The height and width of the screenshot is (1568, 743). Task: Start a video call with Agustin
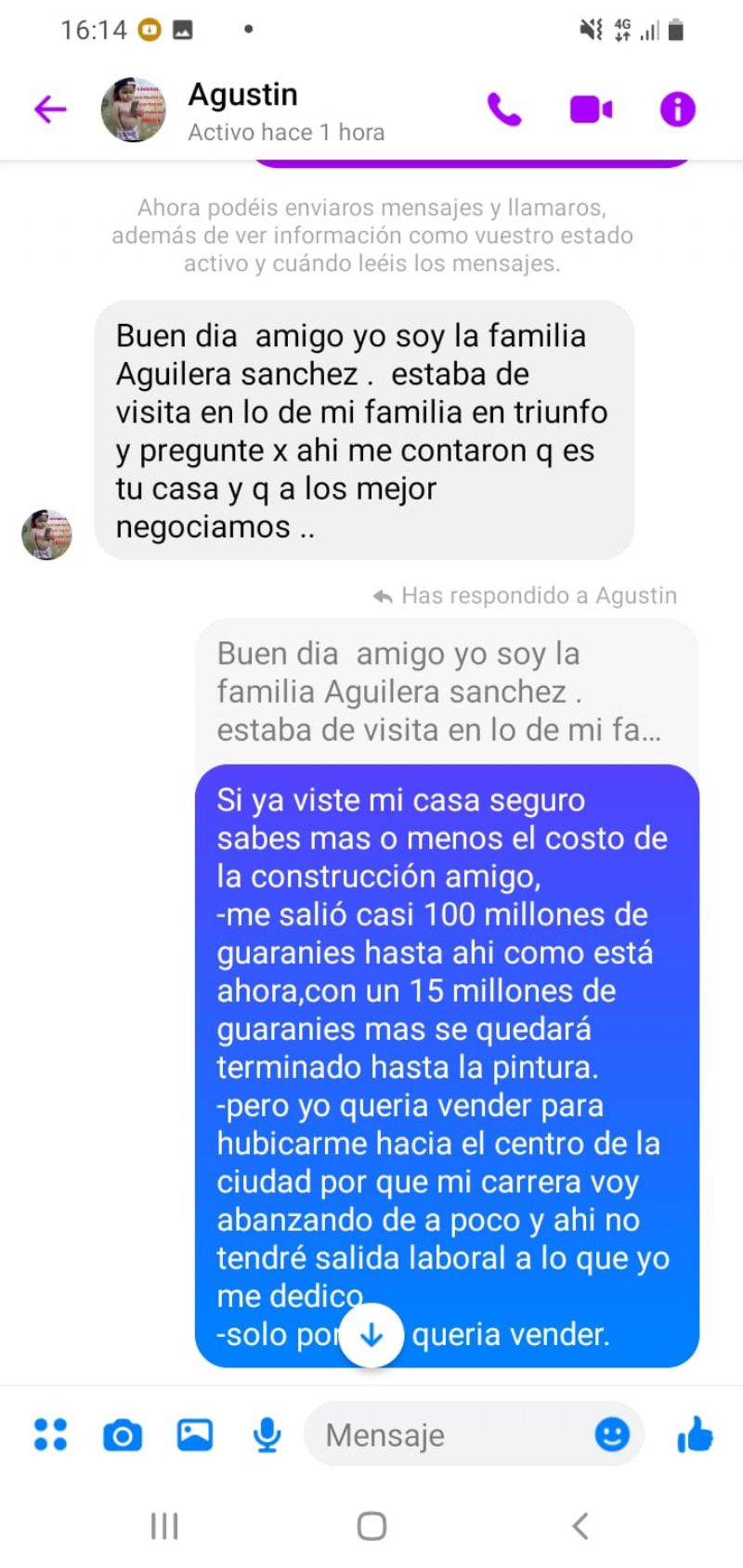click(591, 110)
